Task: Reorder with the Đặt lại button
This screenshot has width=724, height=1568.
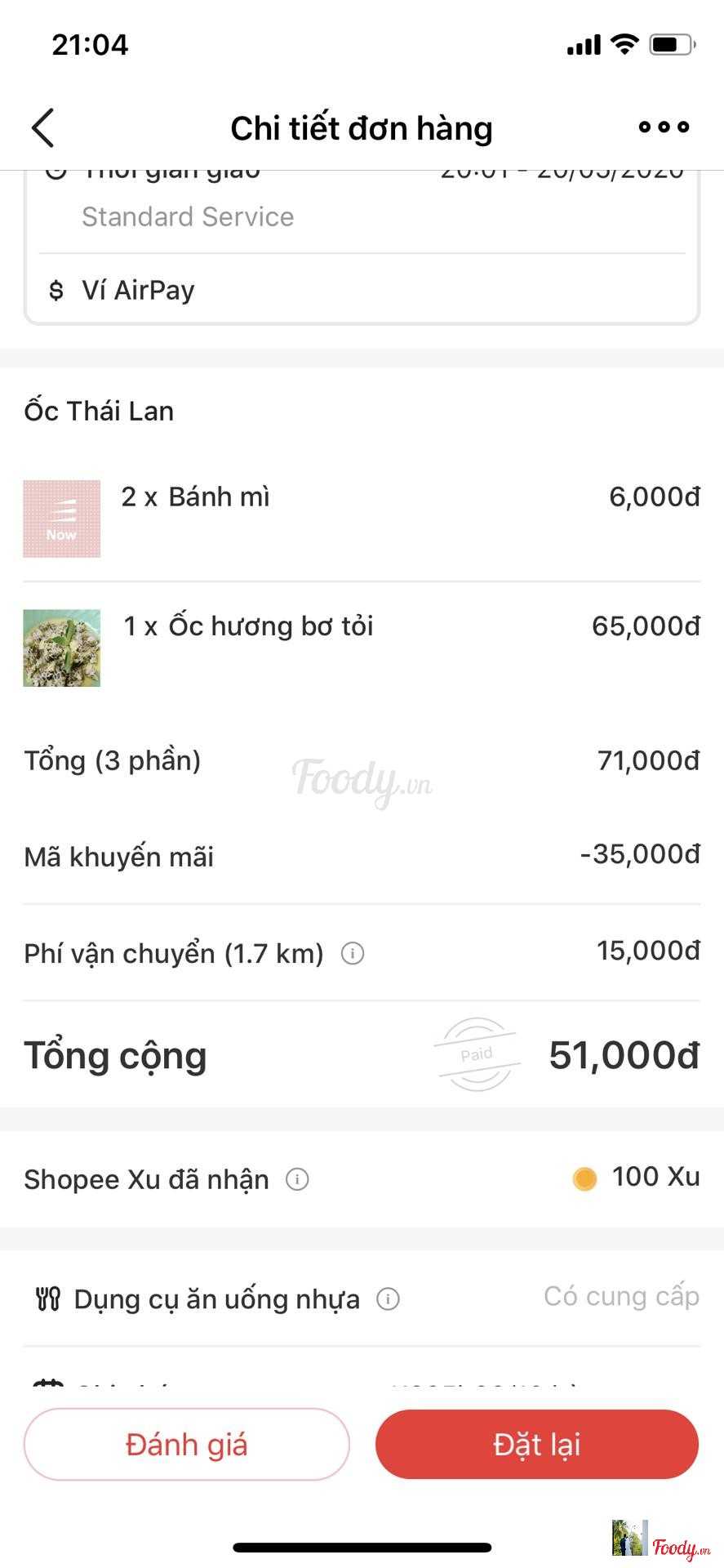Action: click(537, 1444)
